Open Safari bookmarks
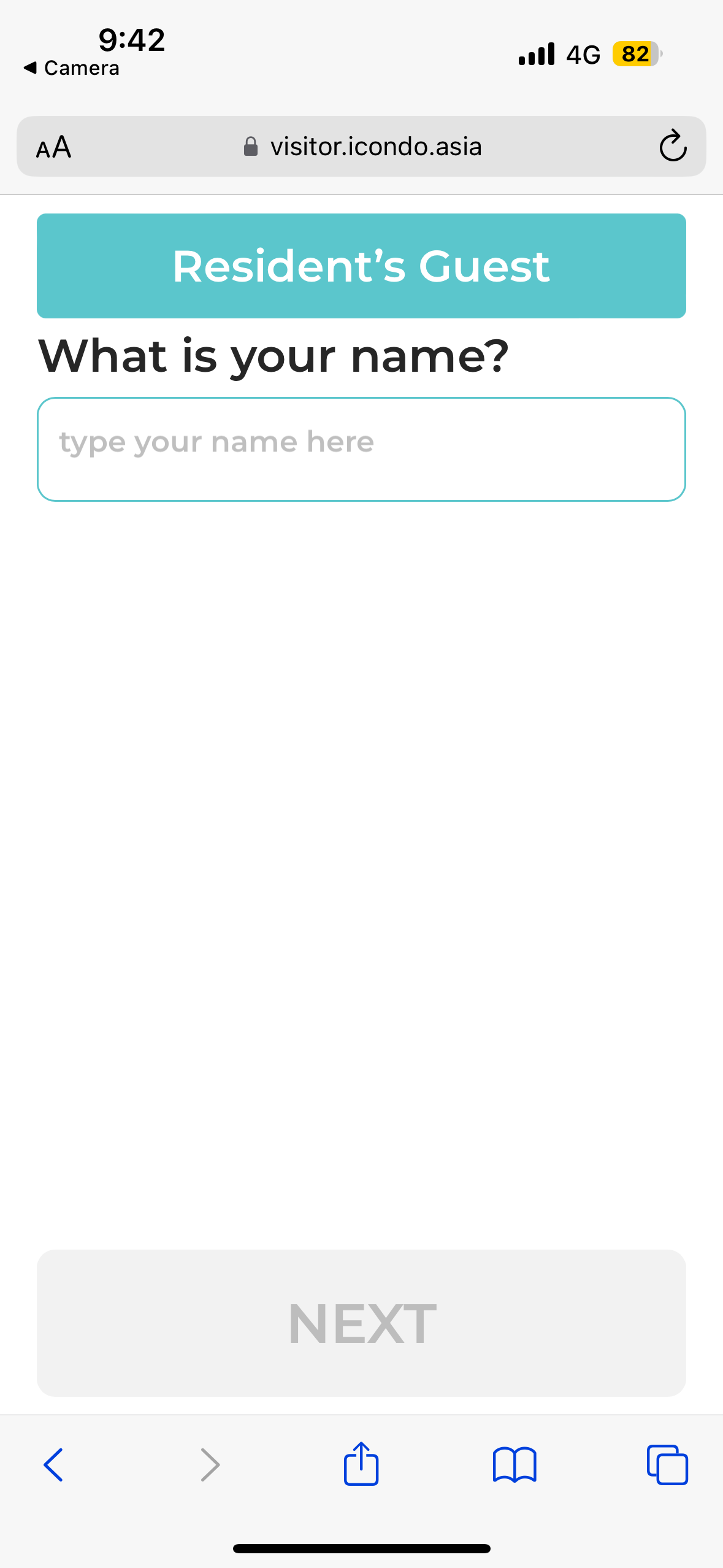 pos(515,1465)
